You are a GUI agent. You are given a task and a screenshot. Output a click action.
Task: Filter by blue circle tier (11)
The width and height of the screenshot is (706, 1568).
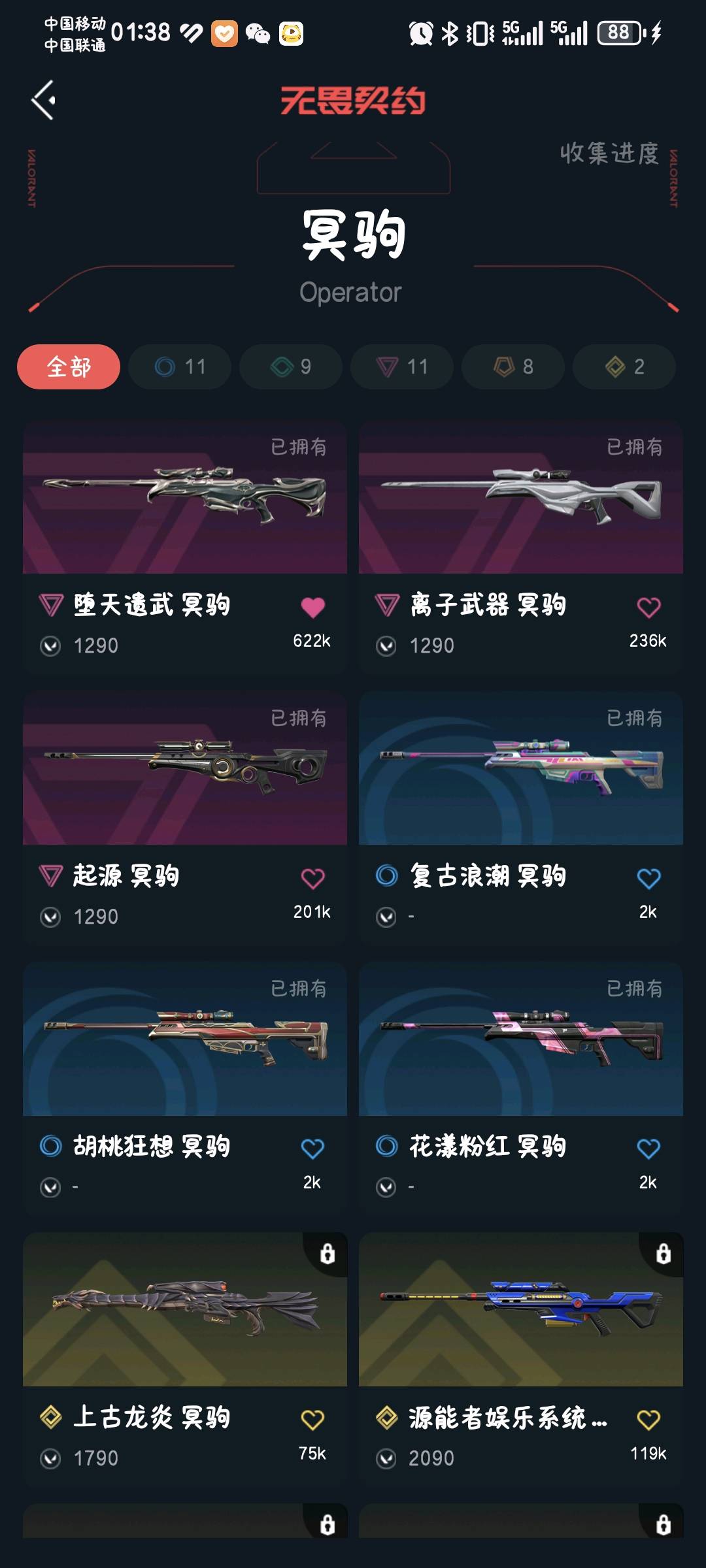[180, 367]
